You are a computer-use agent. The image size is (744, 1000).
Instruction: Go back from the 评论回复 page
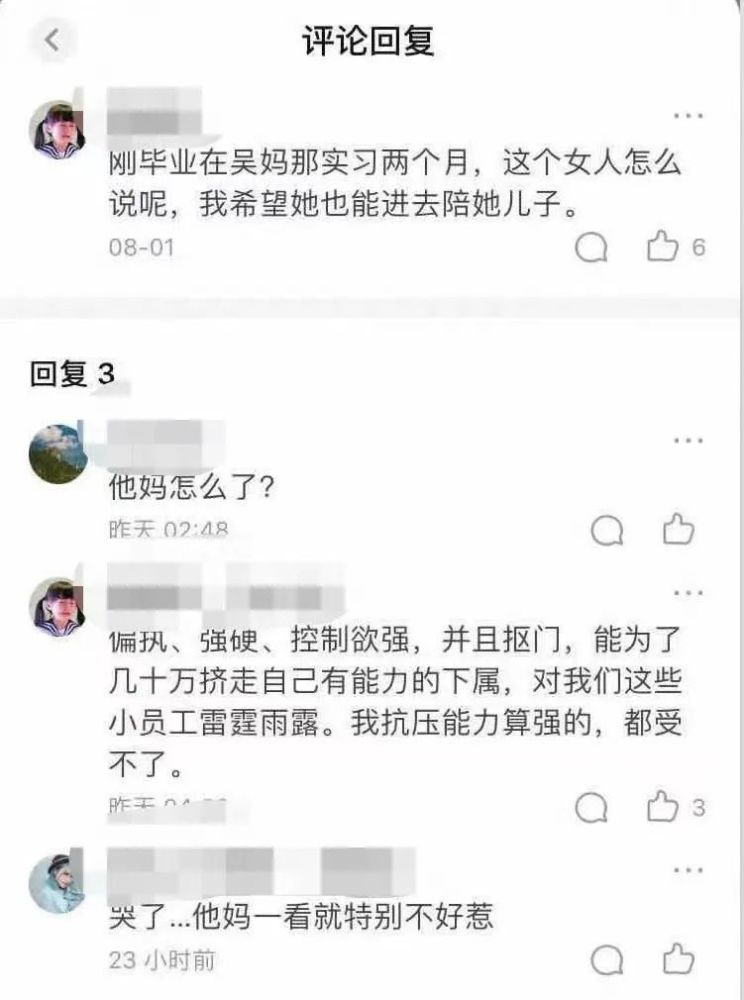52,41
